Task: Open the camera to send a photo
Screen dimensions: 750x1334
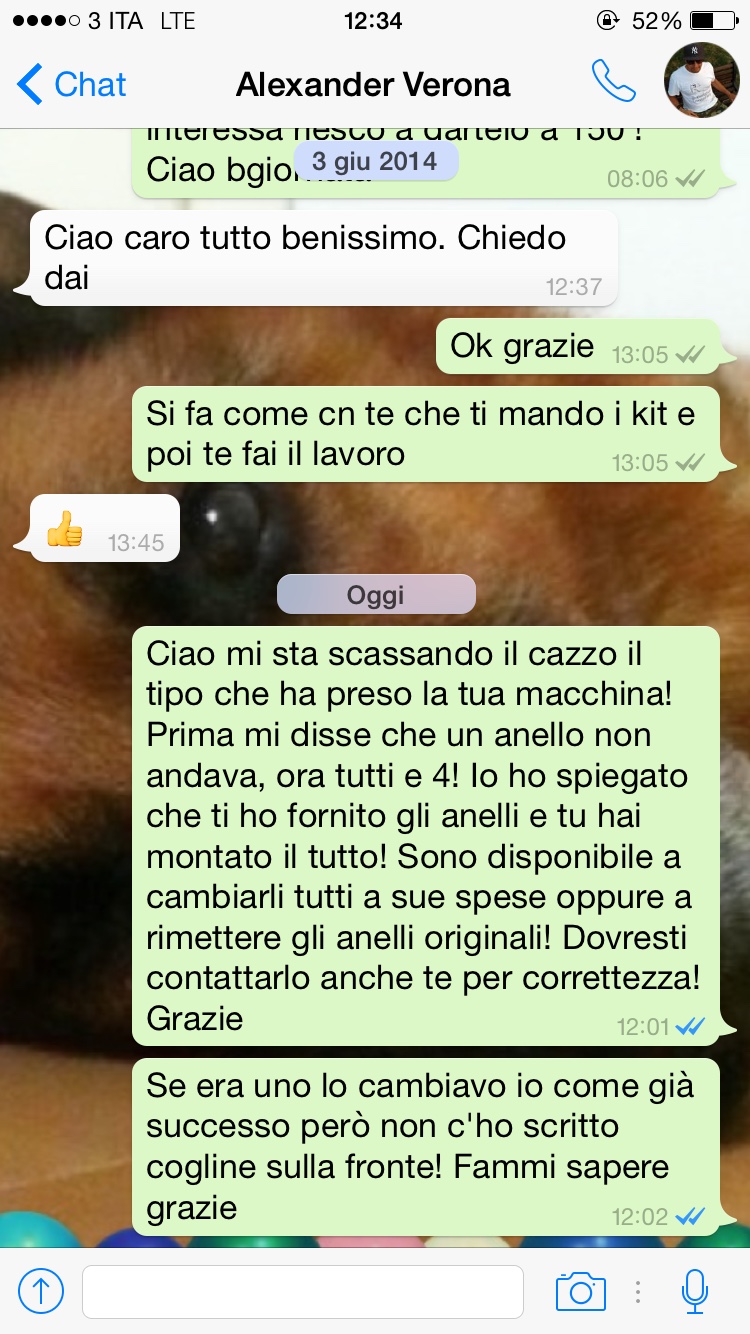Action: (x=581, y=1292)
